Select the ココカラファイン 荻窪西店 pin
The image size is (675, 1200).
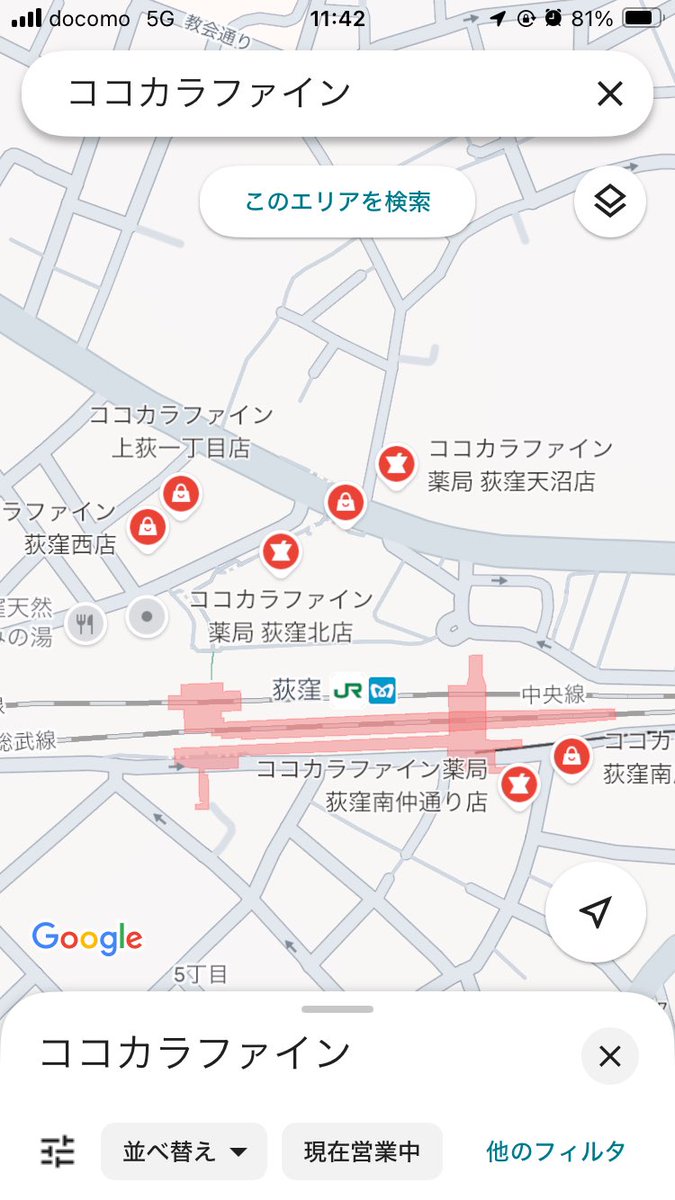[148, 526]
